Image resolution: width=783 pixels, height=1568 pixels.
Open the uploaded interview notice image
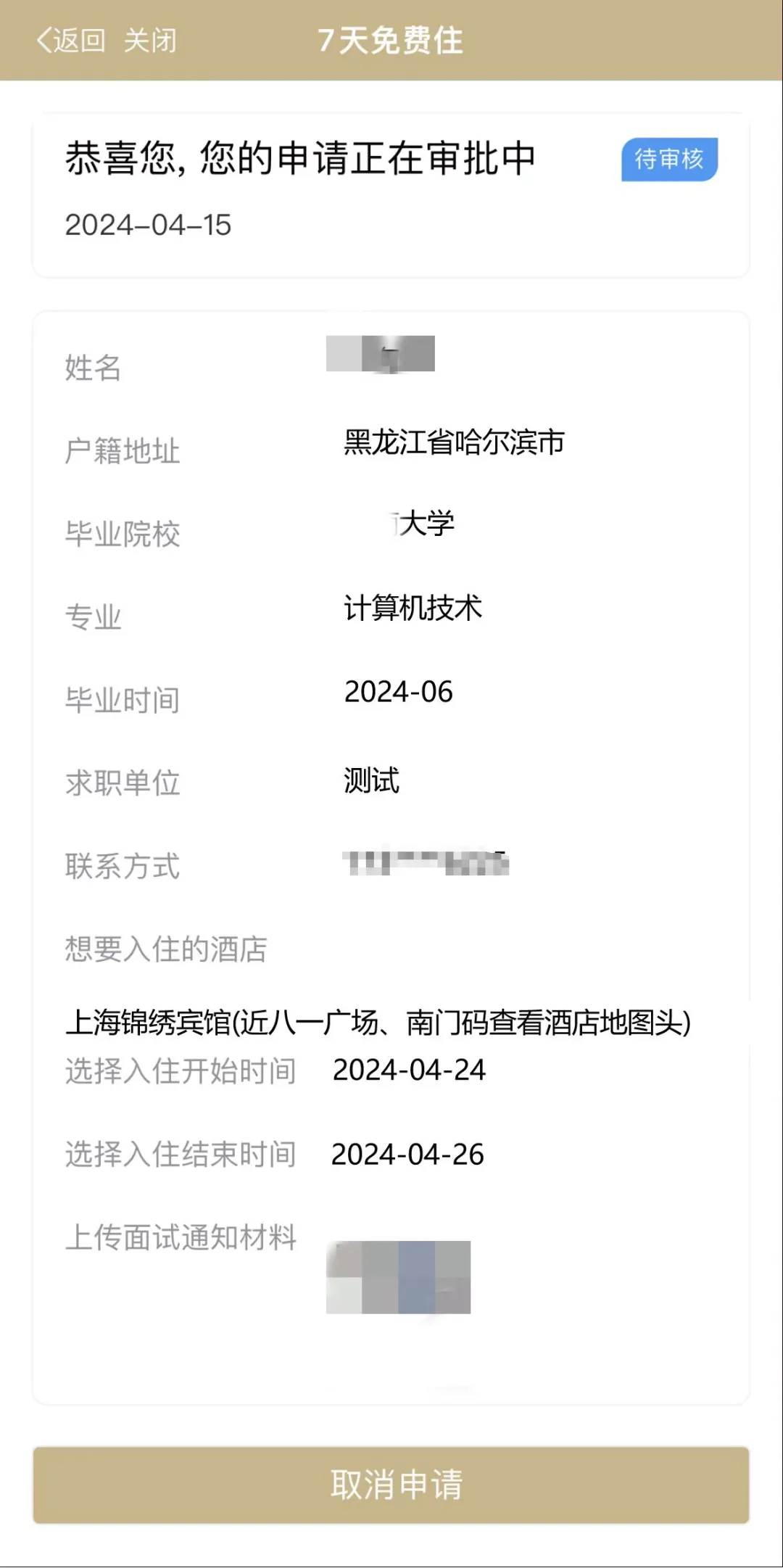(x=398, y=1277)
